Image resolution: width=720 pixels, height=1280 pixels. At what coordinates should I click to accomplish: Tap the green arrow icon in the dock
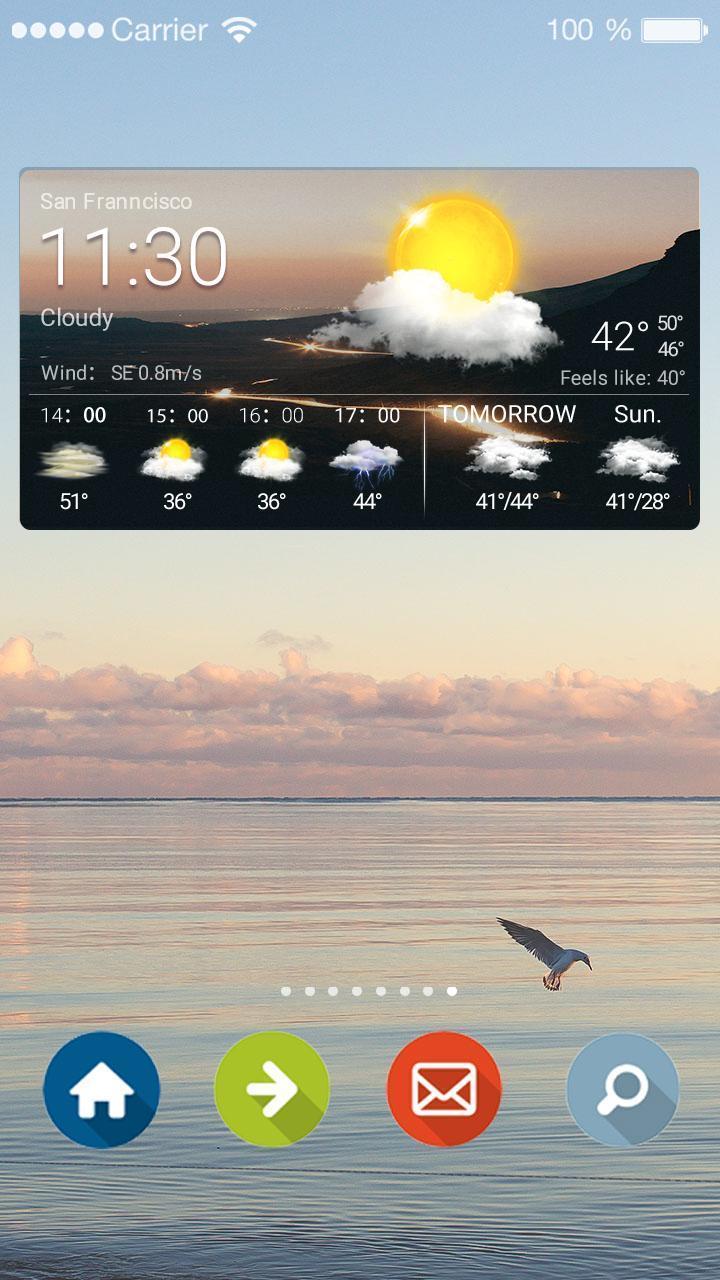(x=272, y=1090)
